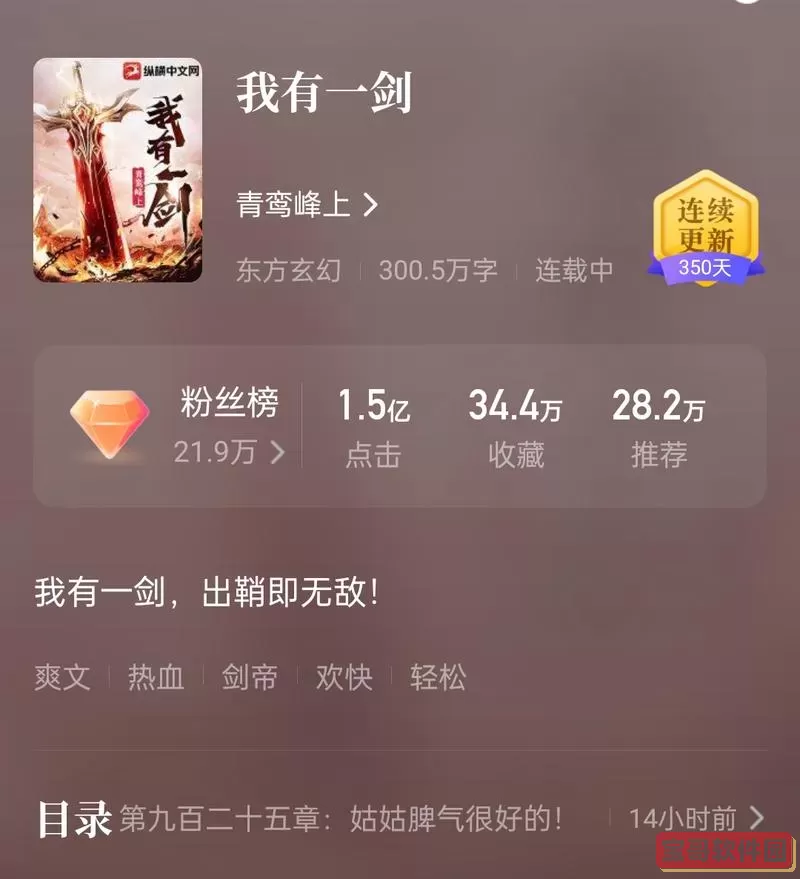Select the 爽文 tag
Image resolution: width=800 pixels, height=879 pixels.
point(63,678)
